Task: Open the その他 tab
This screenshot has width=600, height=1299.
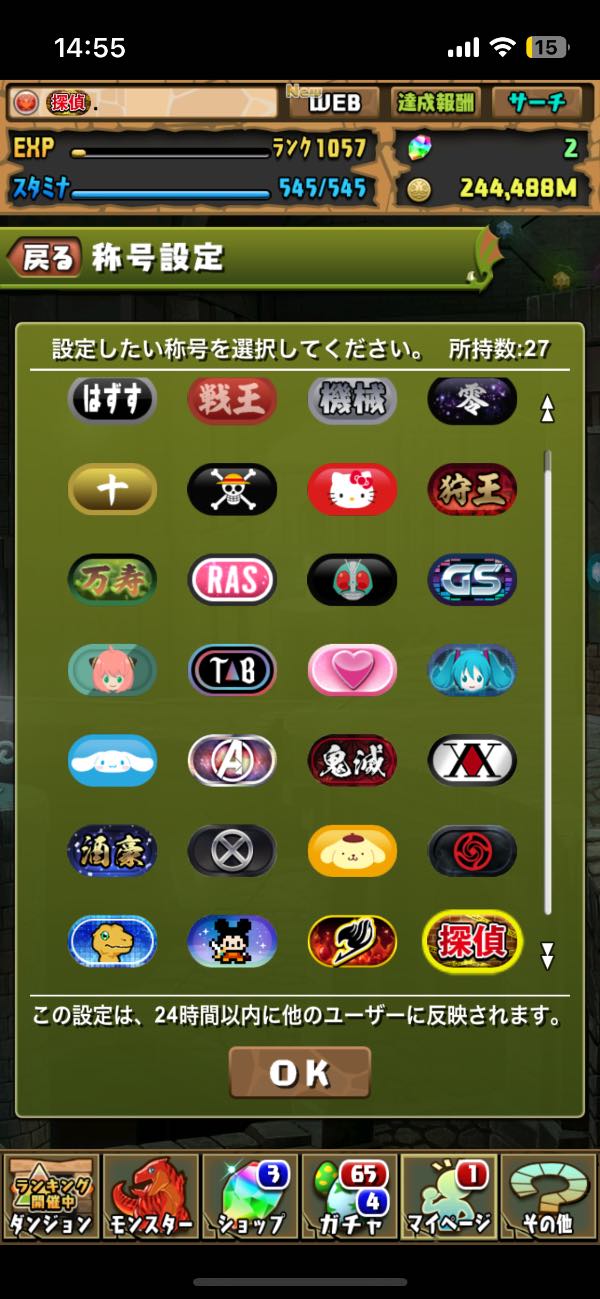Action: point(548,1196)
